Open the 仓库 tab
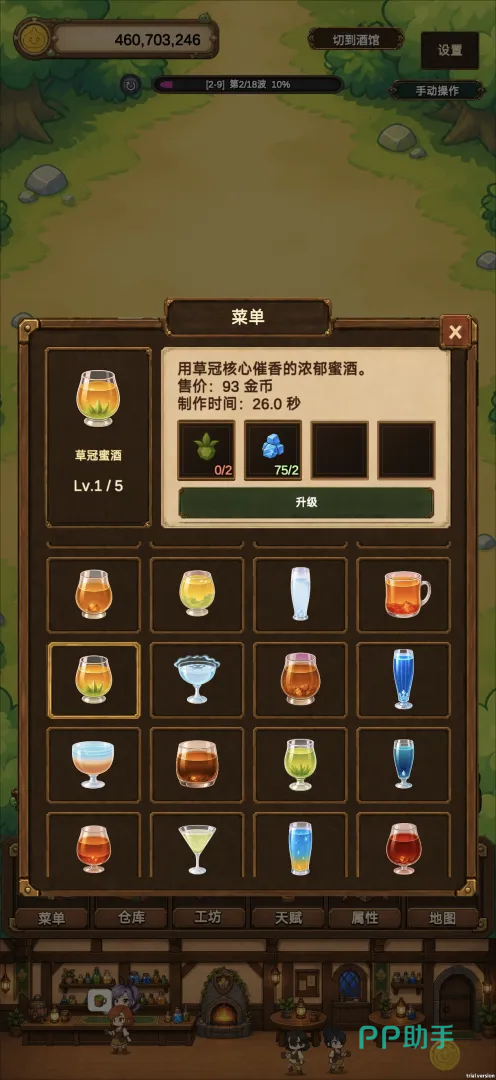496x1080 pixels. click(130, 918)
